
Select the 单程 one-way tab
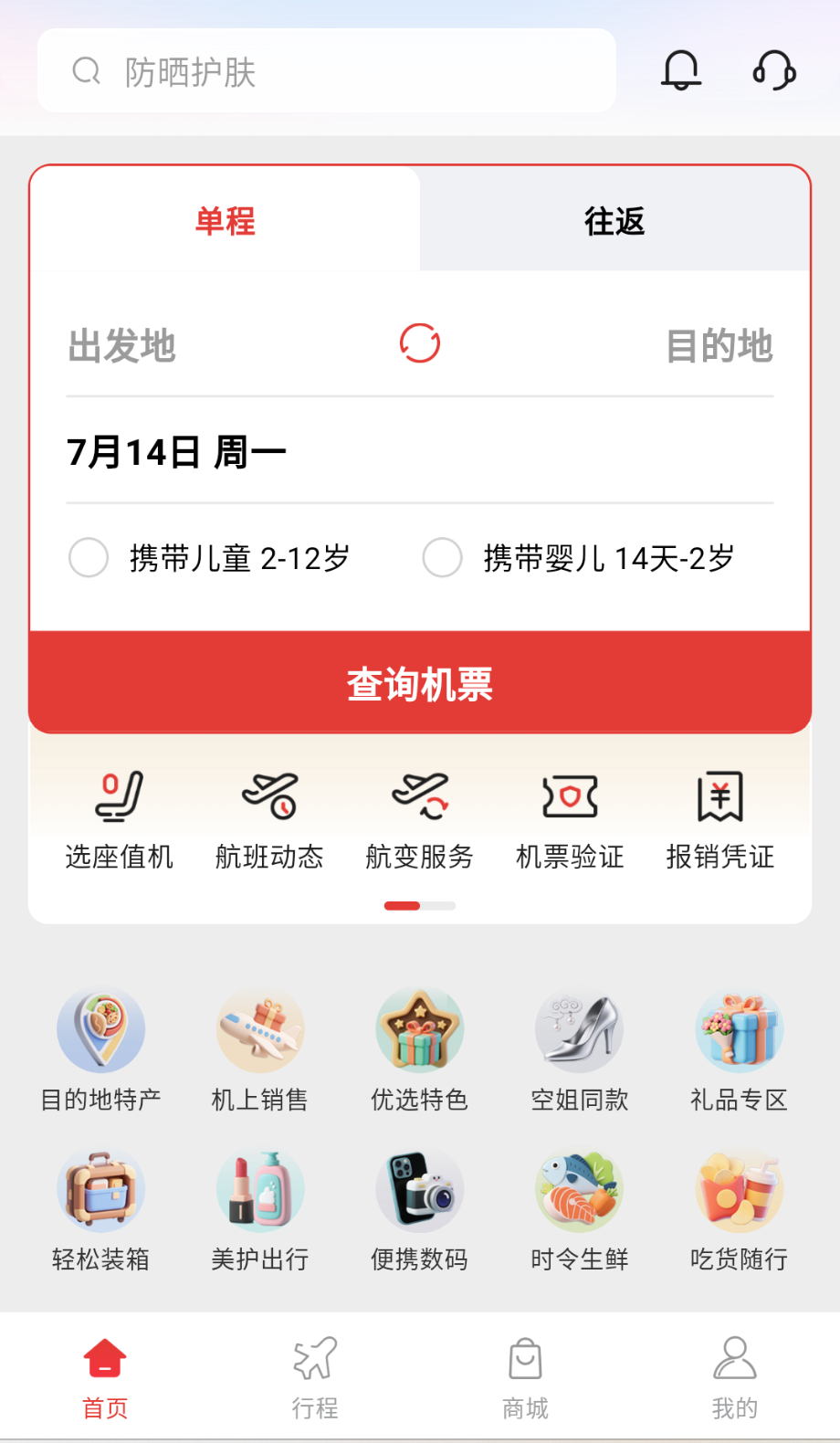pyautogui.click(x=225, y=220)
